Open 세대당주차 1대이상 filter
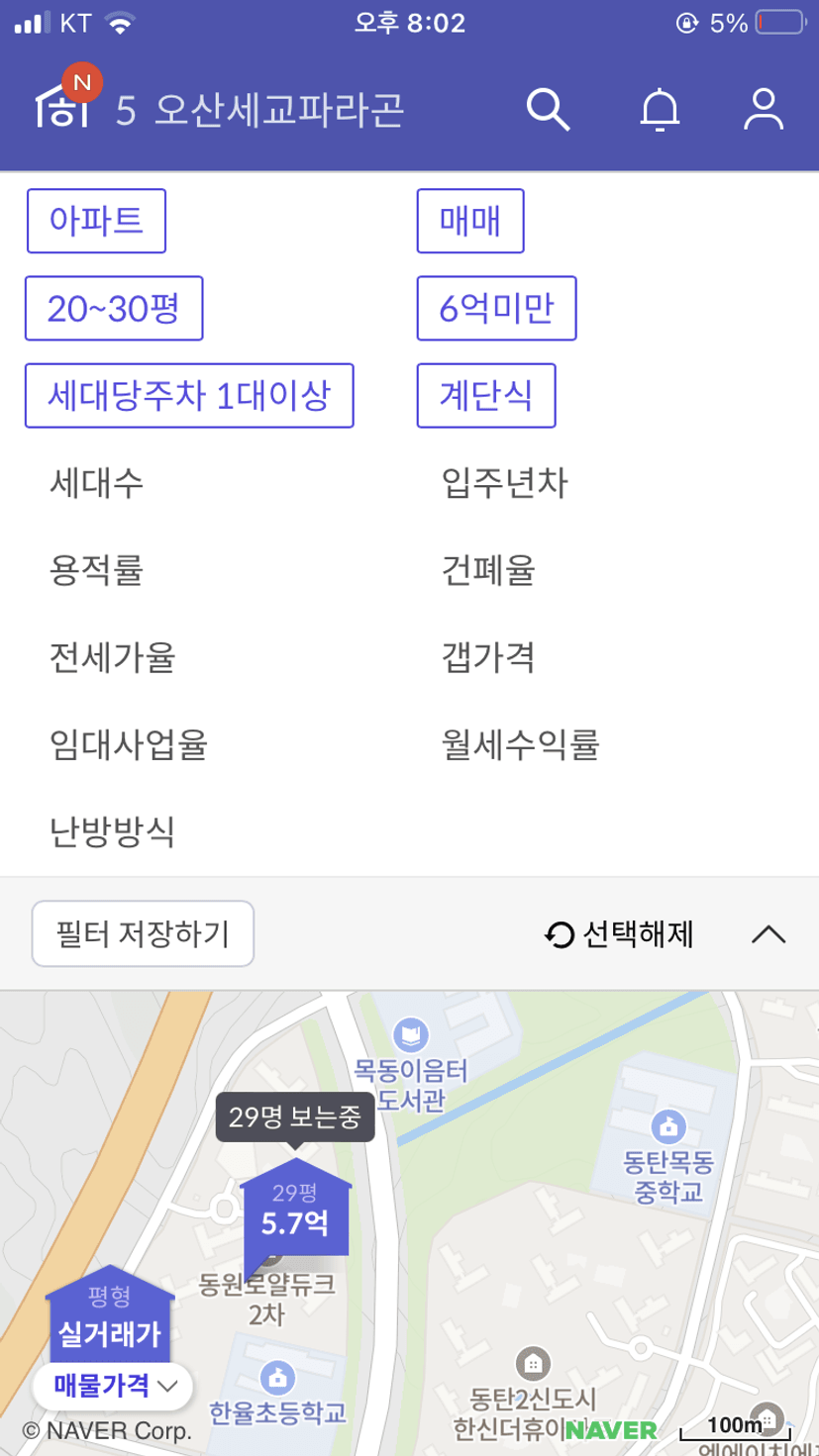Image resolution: width=819 pixels, height=1456 pixels. pyautogui.click(x=189, y=396)
